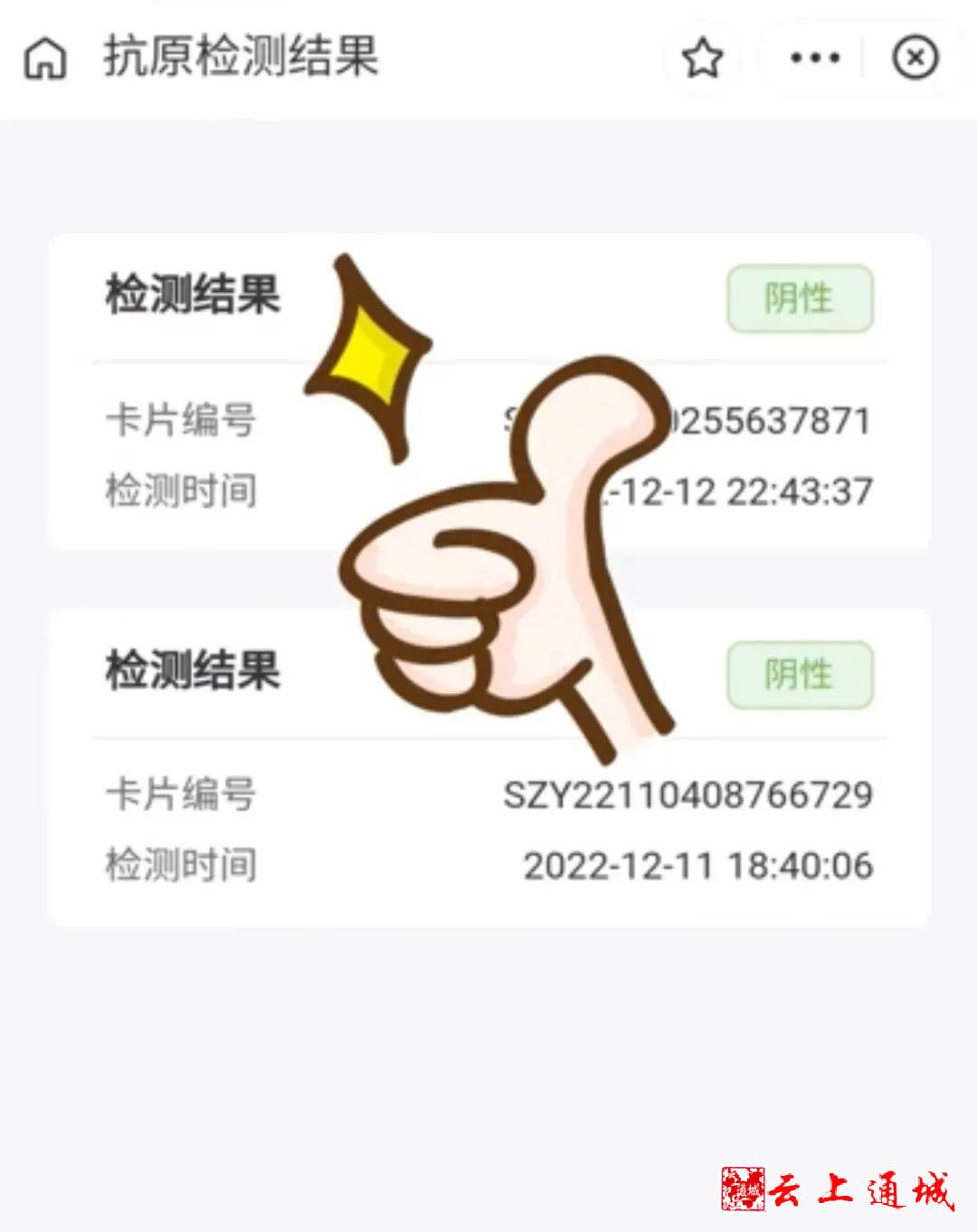Open the three-dot more menu
977x1232 pixels.
coord(814,59)
